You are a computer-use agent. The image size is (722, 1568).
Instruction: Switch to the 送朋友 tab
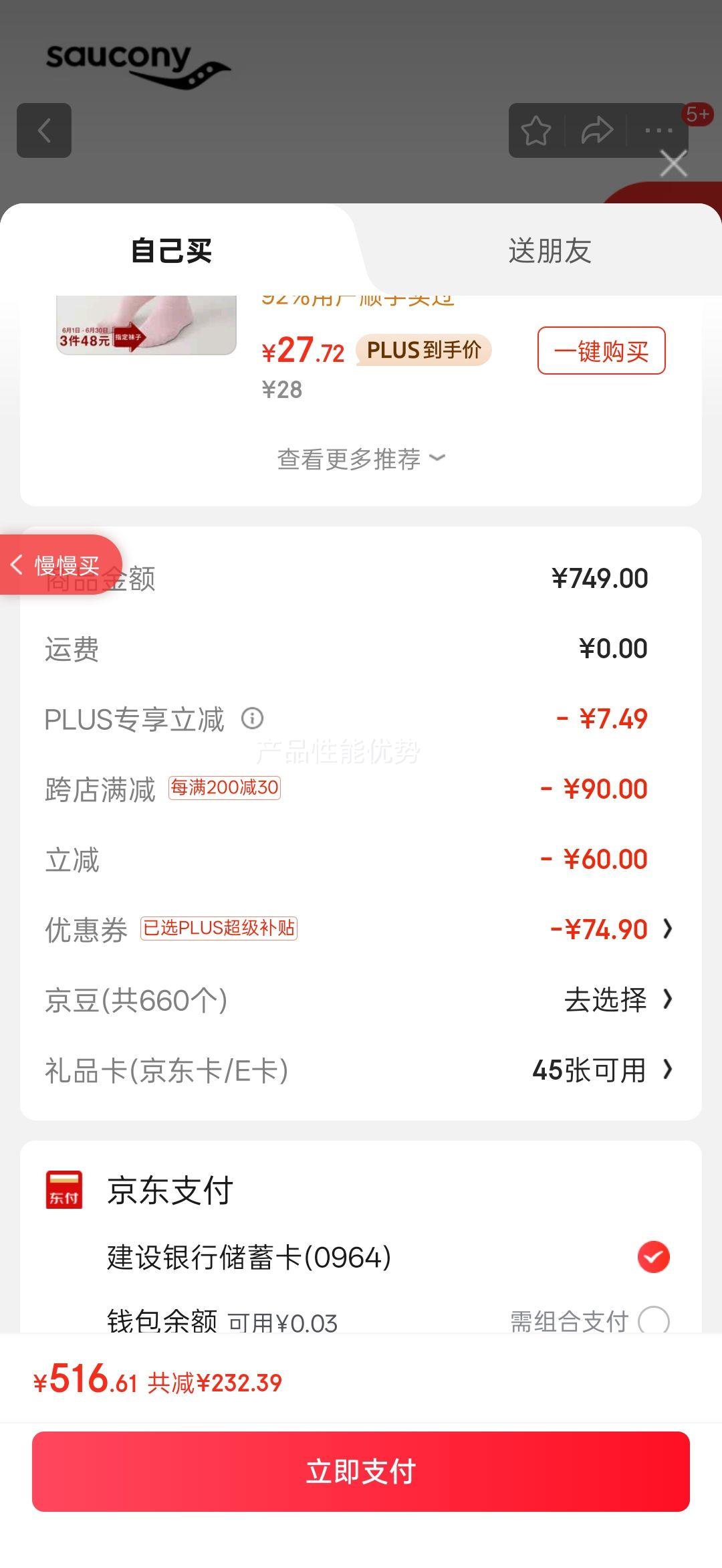point(550,251)
